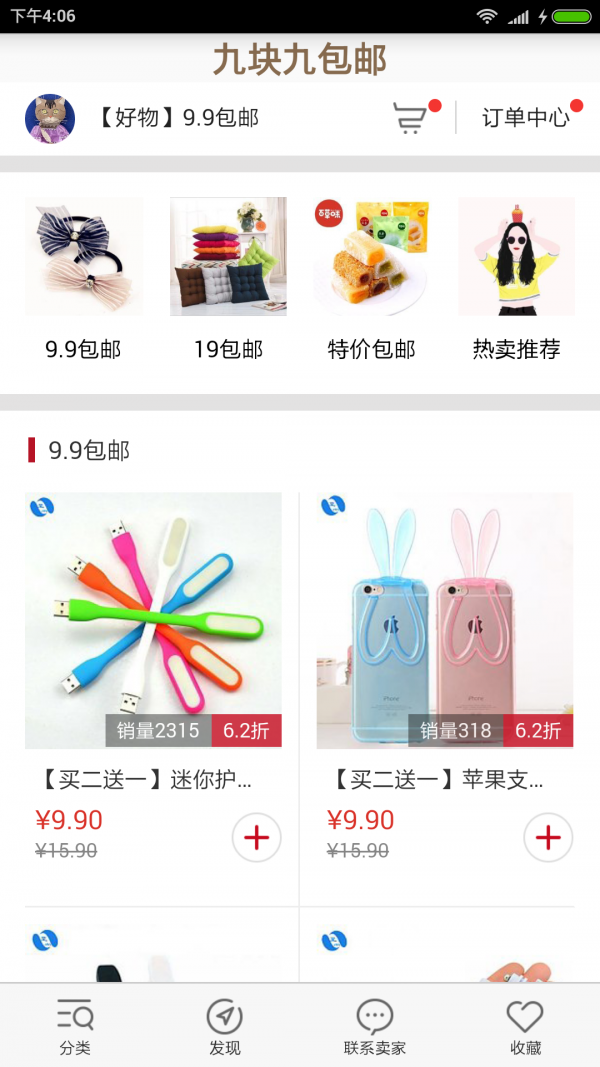Open the 苹果支... bunny phone case product
The height and width of the screenshot is (1067, 600).
pos(445,620)
